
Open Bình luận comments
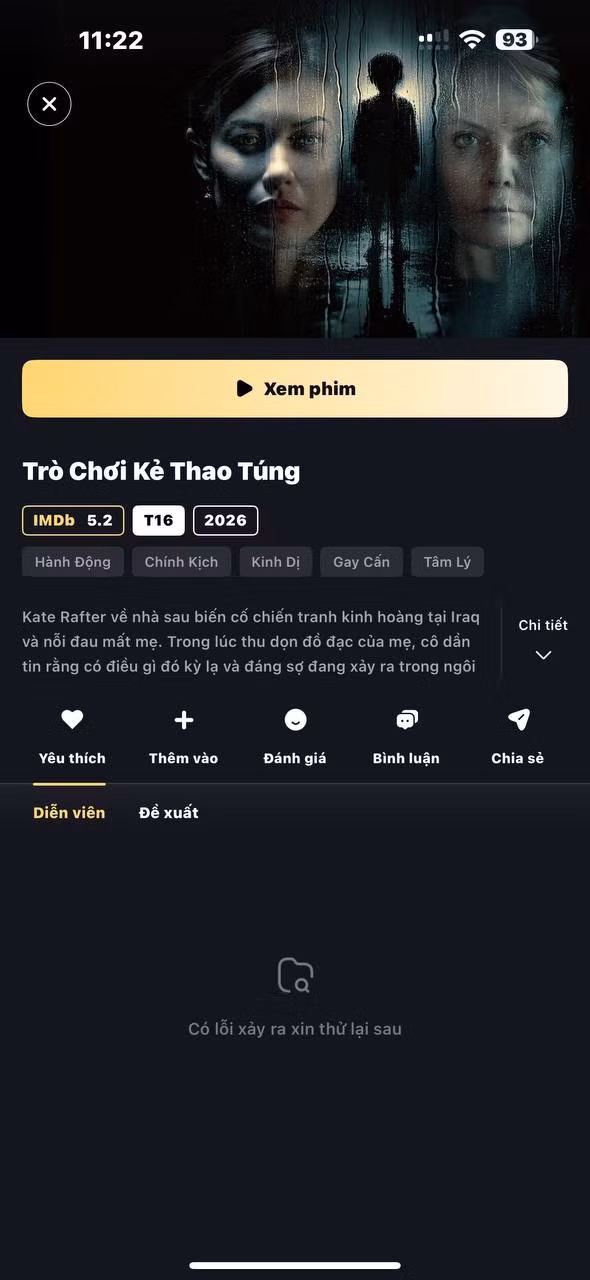point(406,737)
